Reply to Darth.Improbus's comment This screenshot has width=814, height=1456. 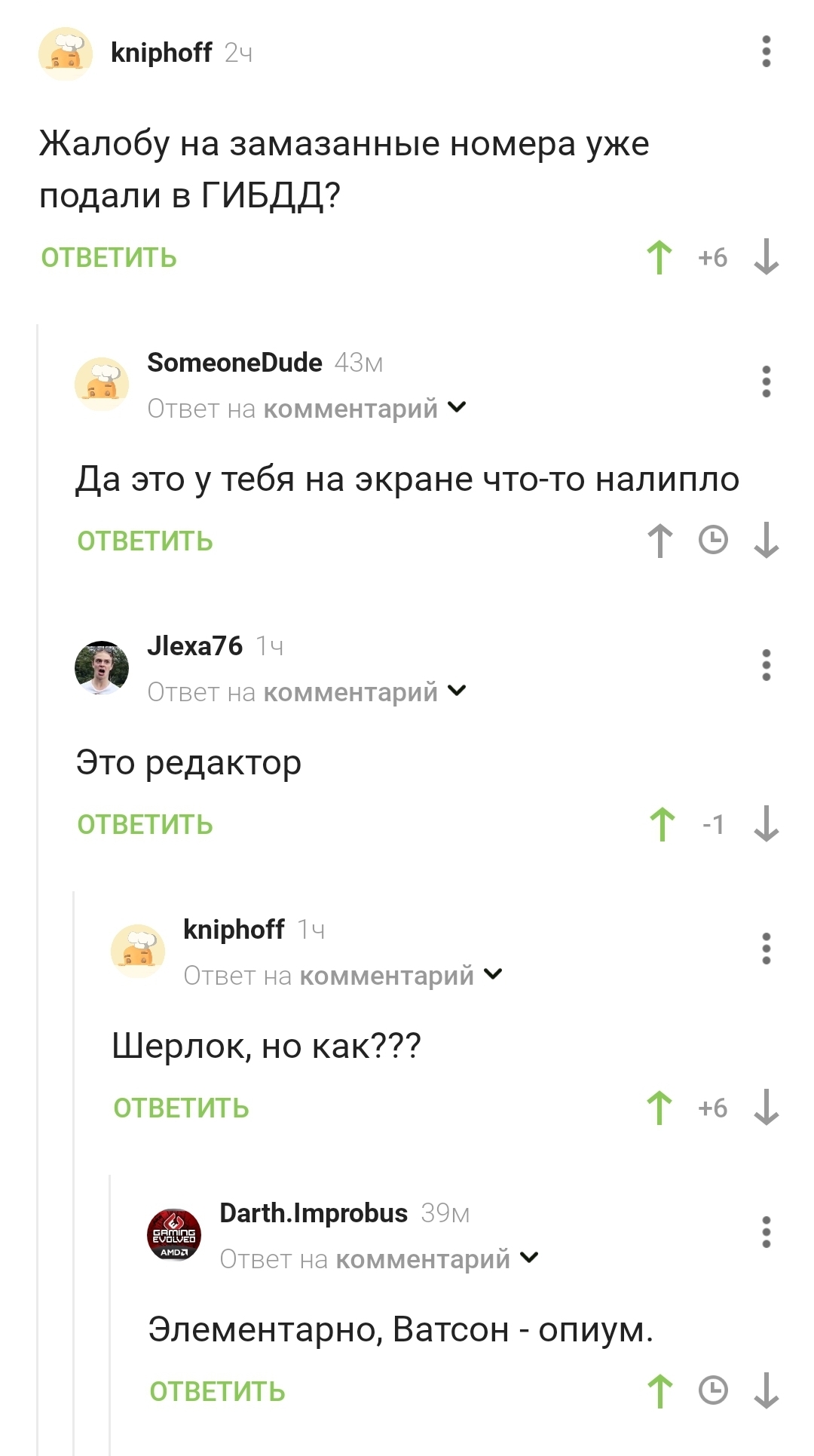click(217, 1392)
